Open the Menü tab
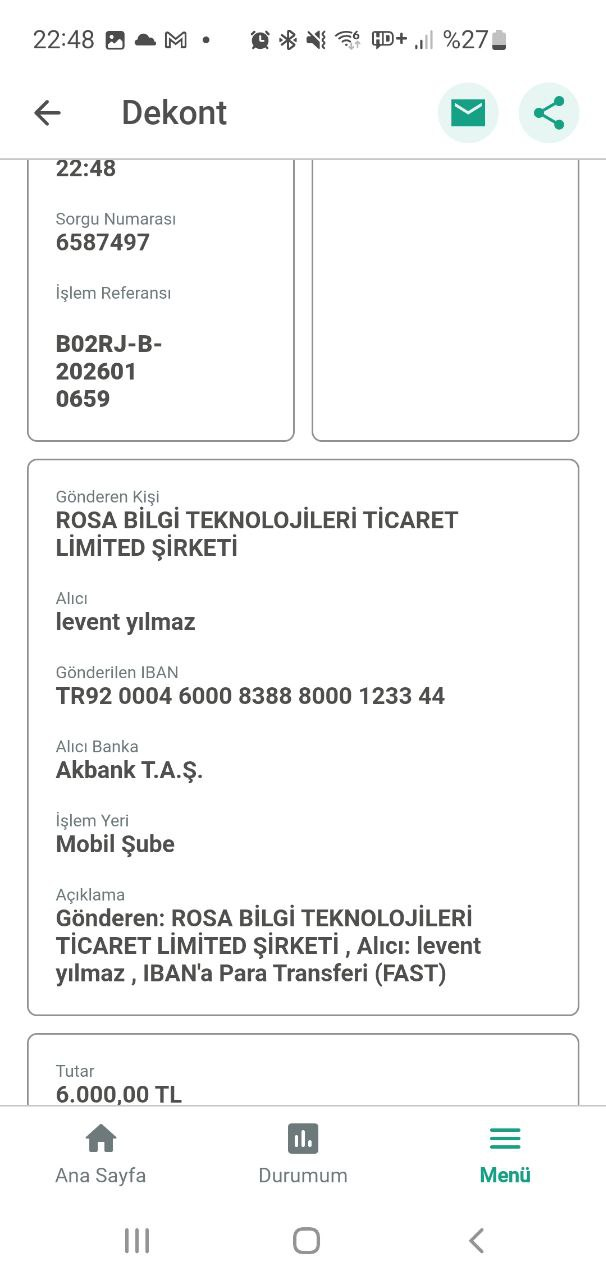The height and width of the screenshot is (1280, 606). 505,1154
